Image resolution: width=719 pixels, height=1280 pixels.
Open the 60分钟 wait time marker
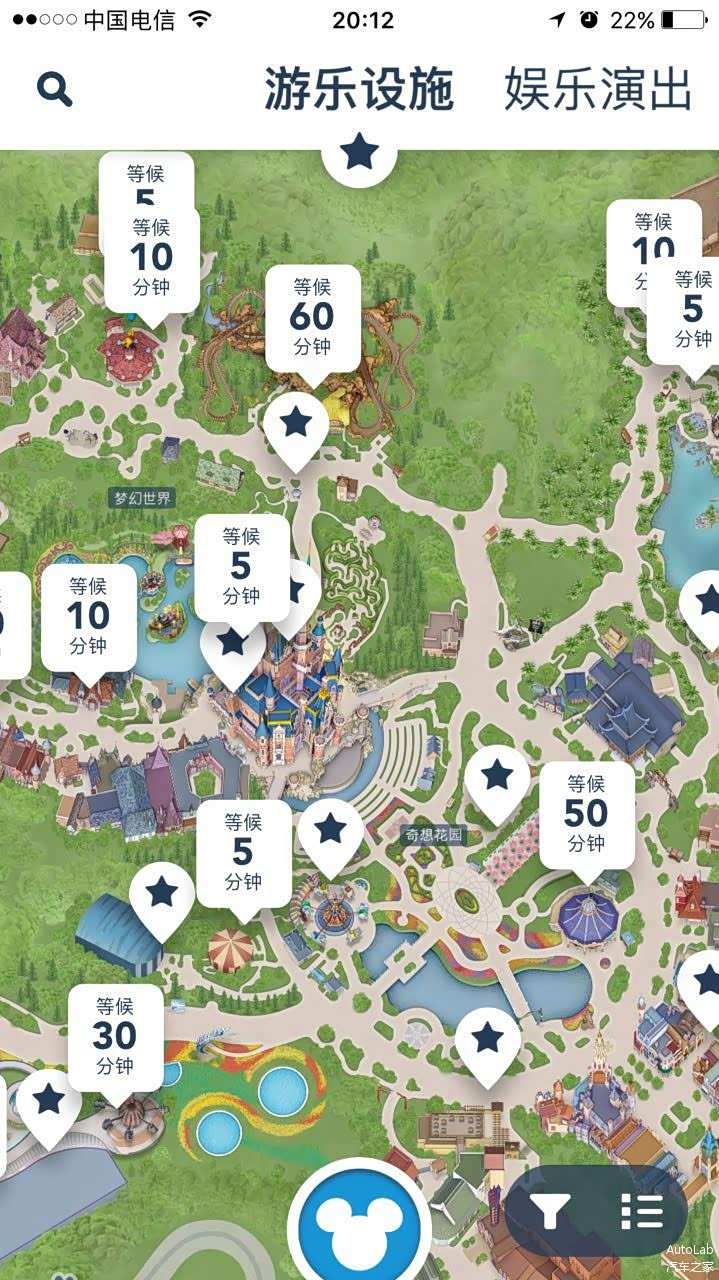(x=312, y=317)
